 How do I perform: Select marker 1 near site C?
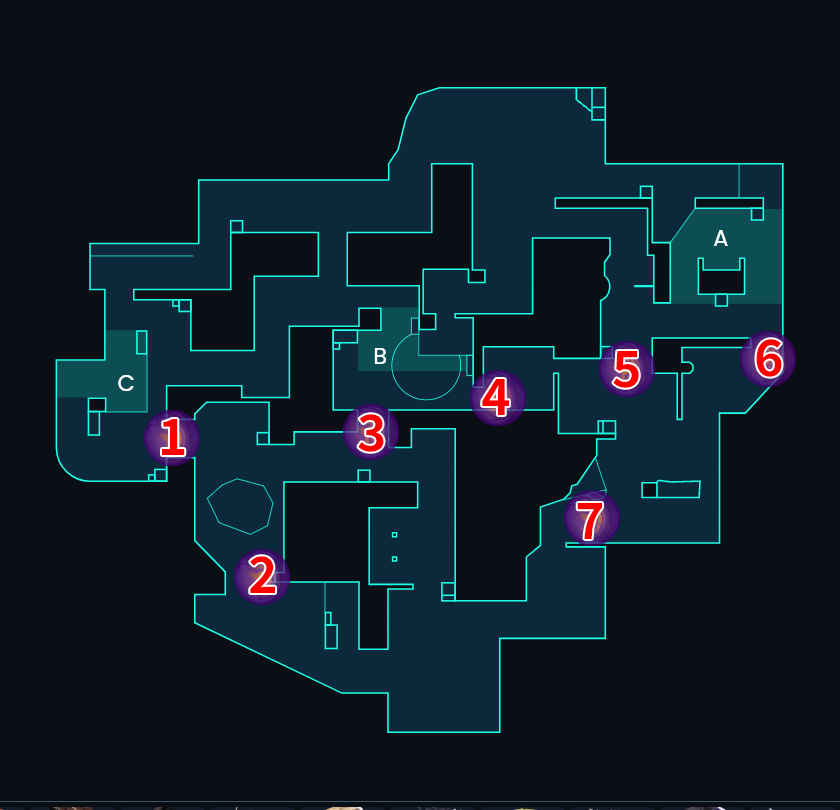(172, 438)
